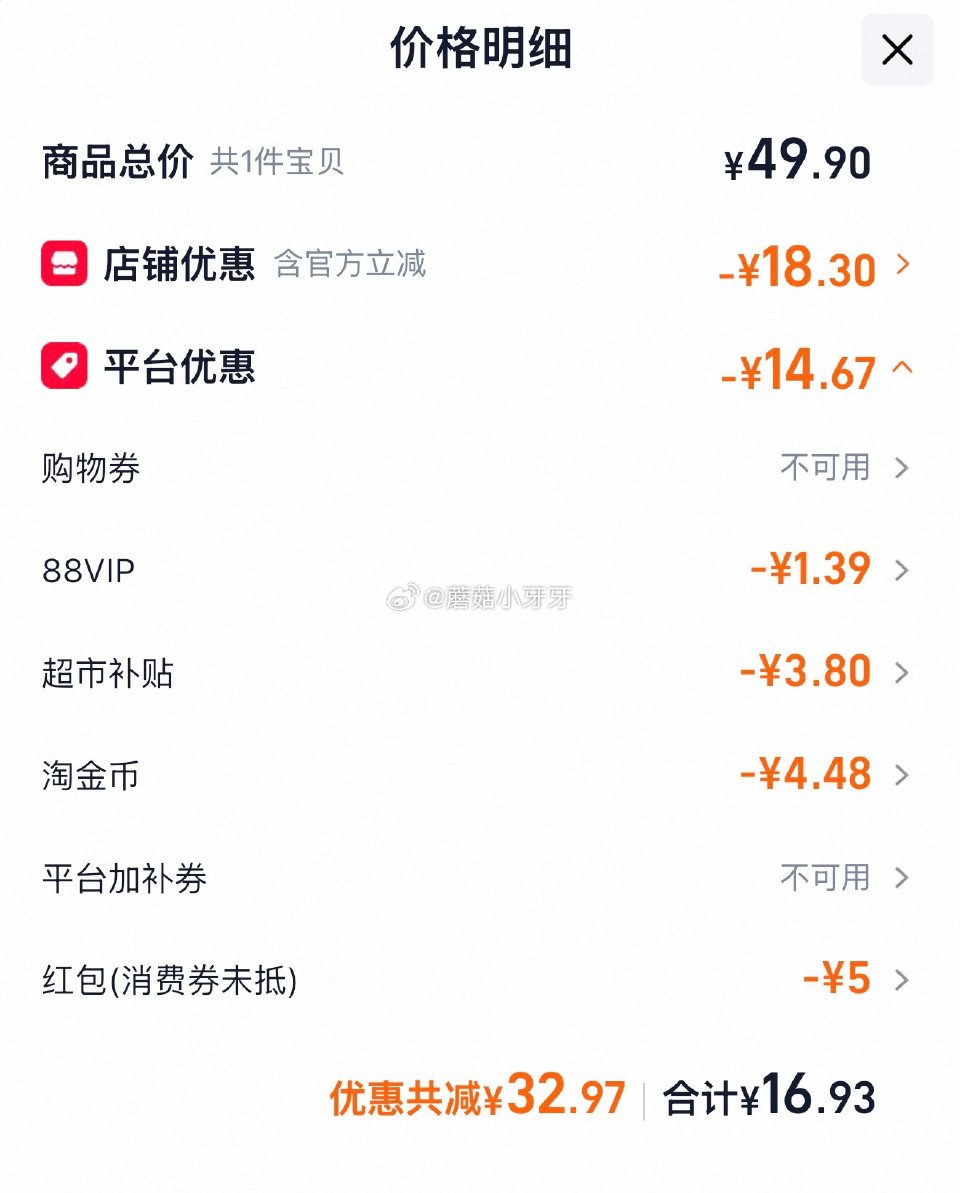The width and height of the screenshot is (960, 1193).
Task: Click the 淘金币 row chevron
Action: pos(903,774)
